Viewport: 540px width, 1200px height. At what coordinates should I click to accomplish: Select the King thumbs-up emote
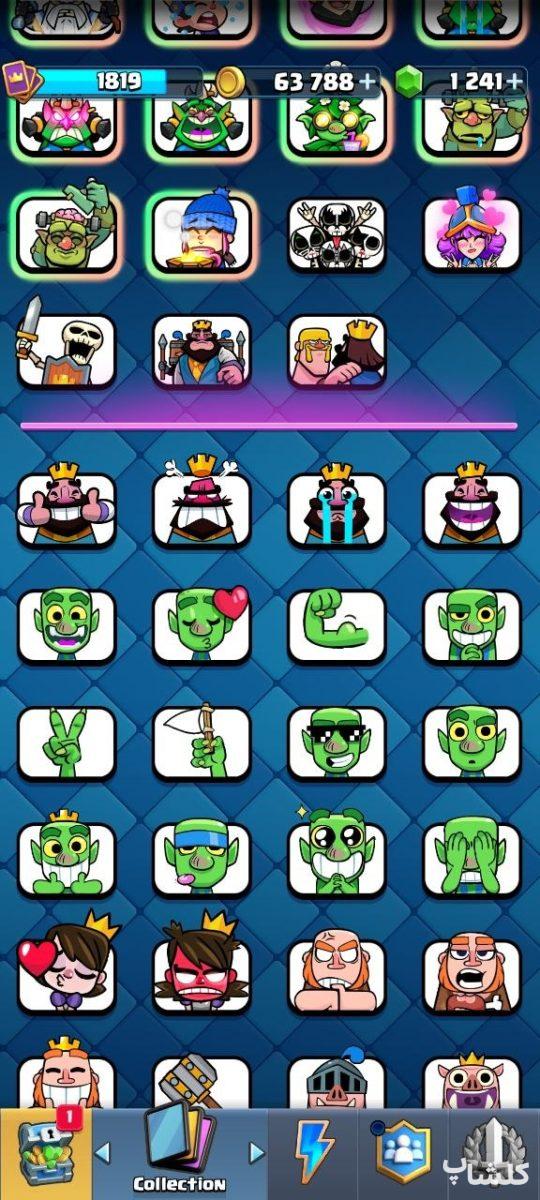[67, 508]
